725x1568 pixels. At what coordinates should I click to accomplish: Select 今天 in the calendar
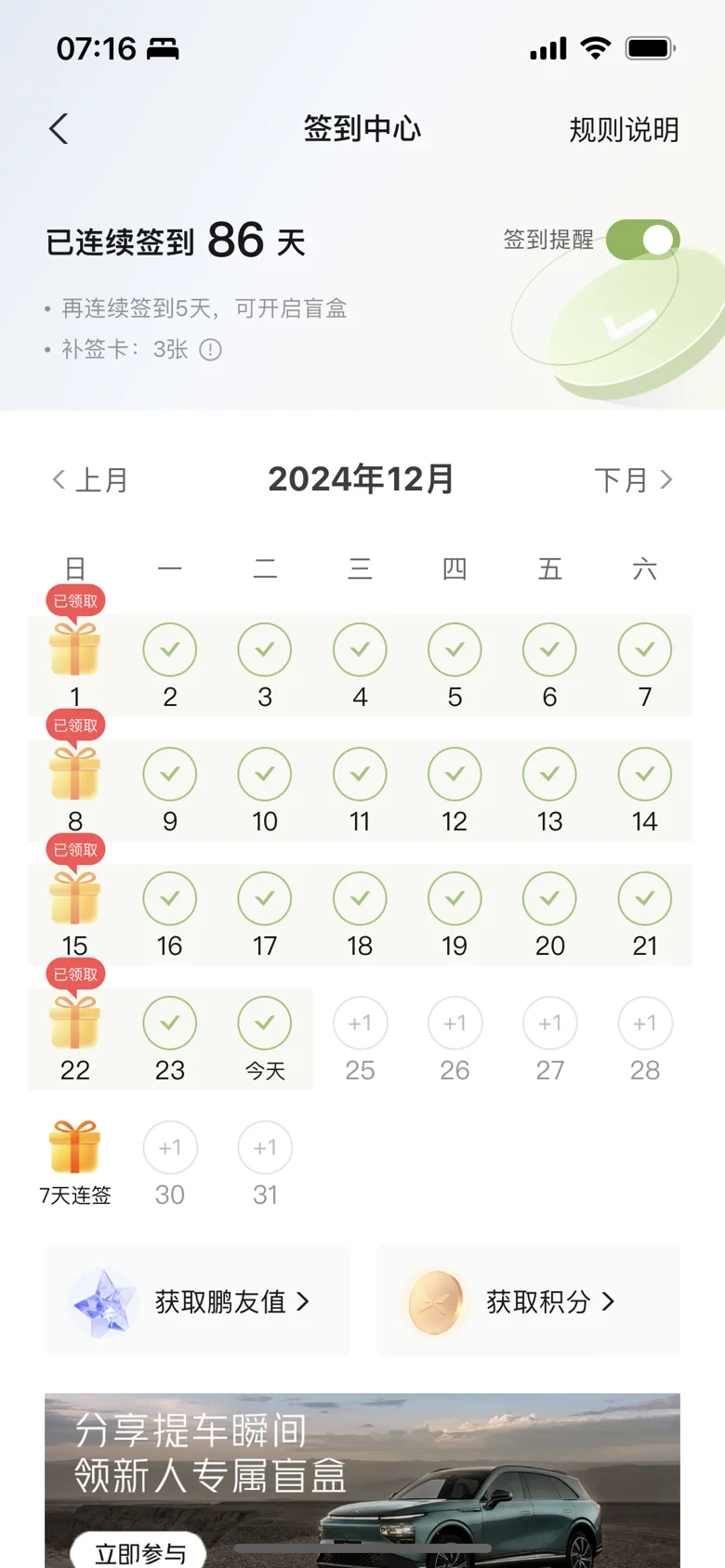(x=265, y=1039)
